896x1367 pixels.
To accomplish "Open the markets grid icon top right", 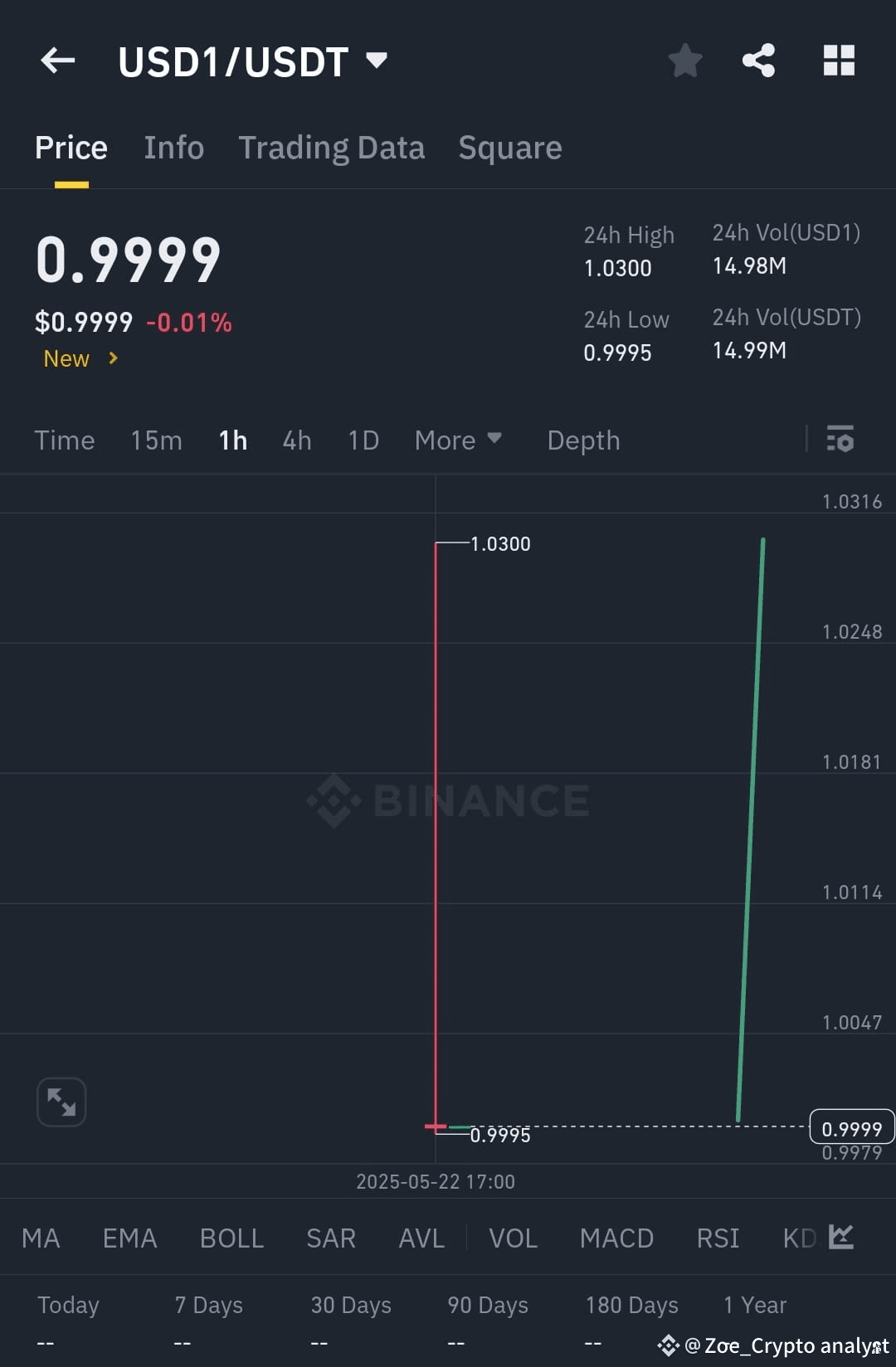I will click(x=839, y=61).
